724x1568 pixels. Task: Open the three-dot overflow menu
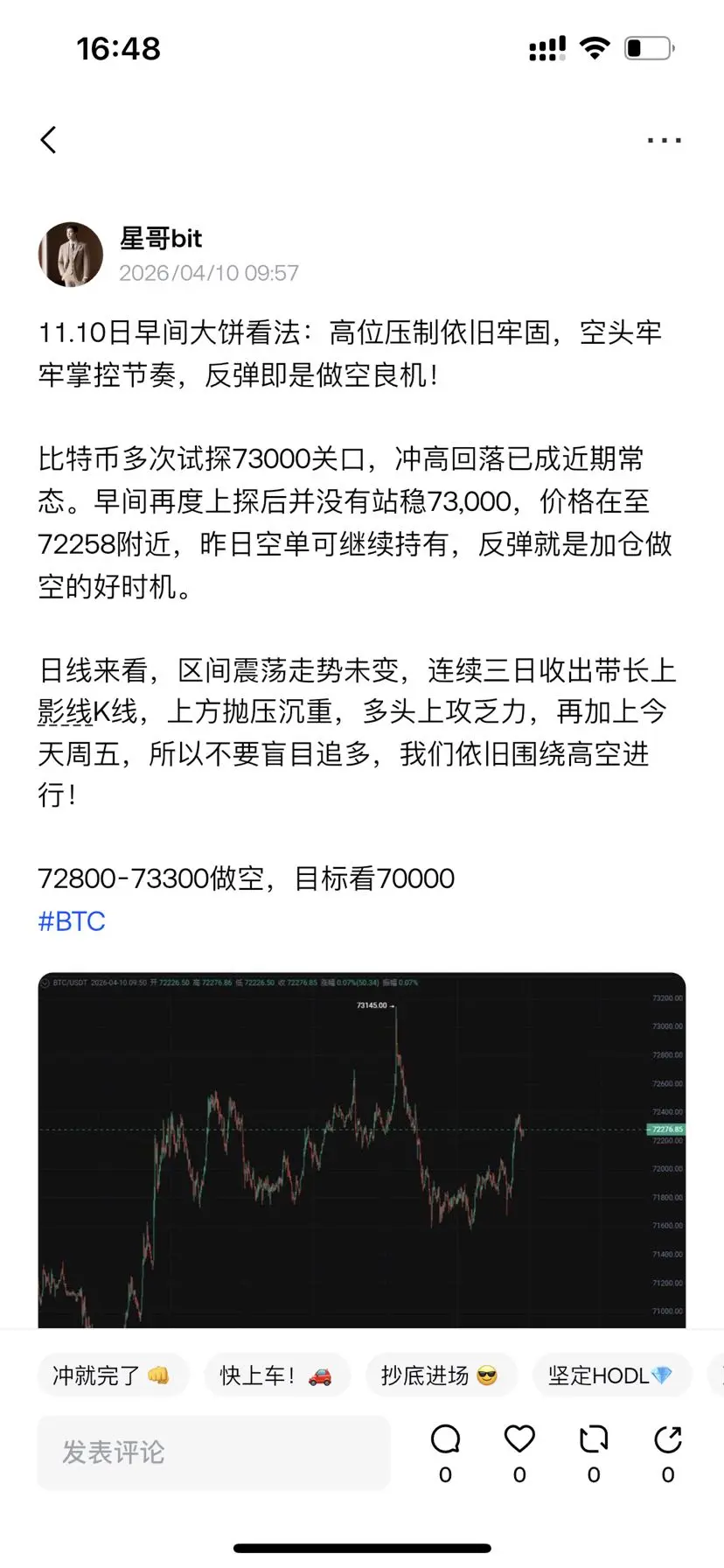coord(664,140)
